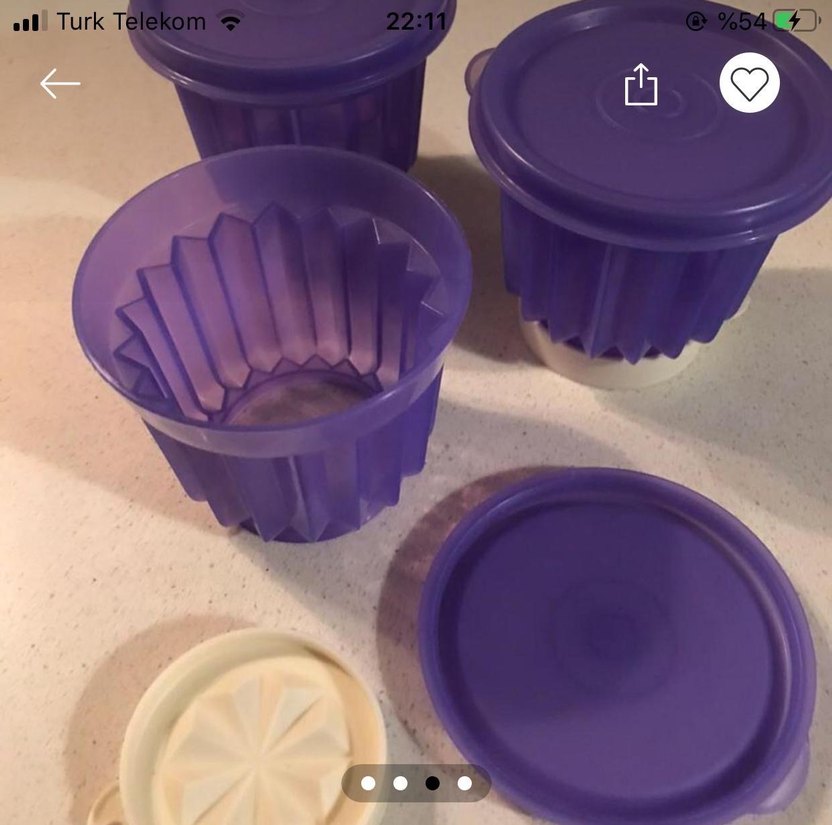Add listing to favorites with heart
This screenshot has height=825, width=832.
(x=749, y=84)
